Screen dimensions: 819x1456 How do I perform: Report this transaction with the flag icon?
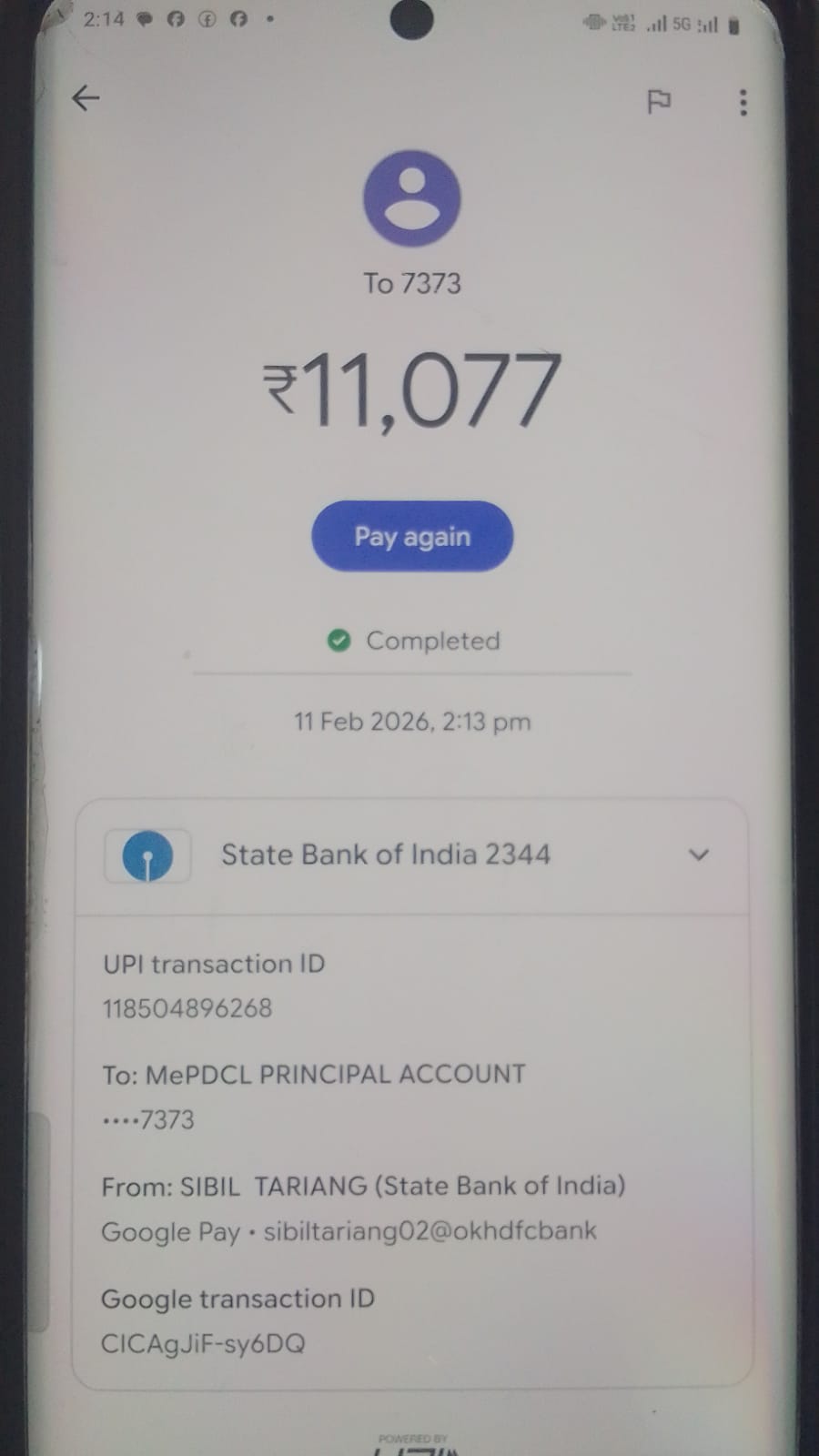tap(659, 101)
